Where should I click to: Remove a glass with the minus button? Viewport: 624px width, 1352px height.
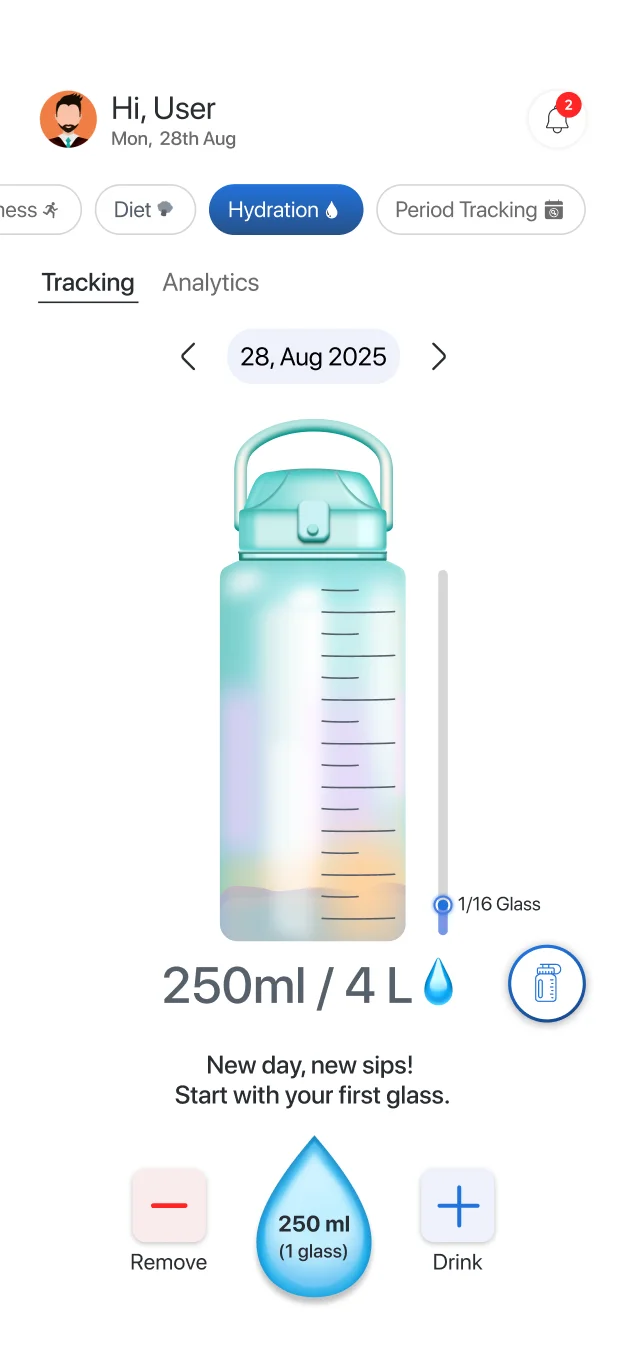(169, 1205)
